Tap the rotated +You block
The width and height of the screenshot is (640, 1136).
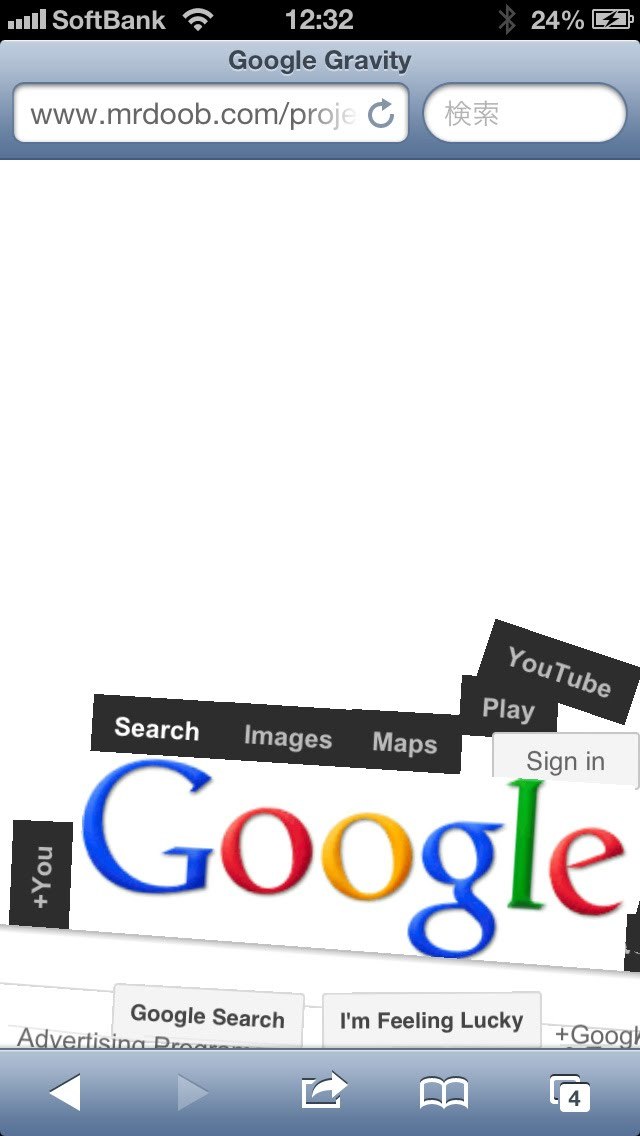coord(41,875)
